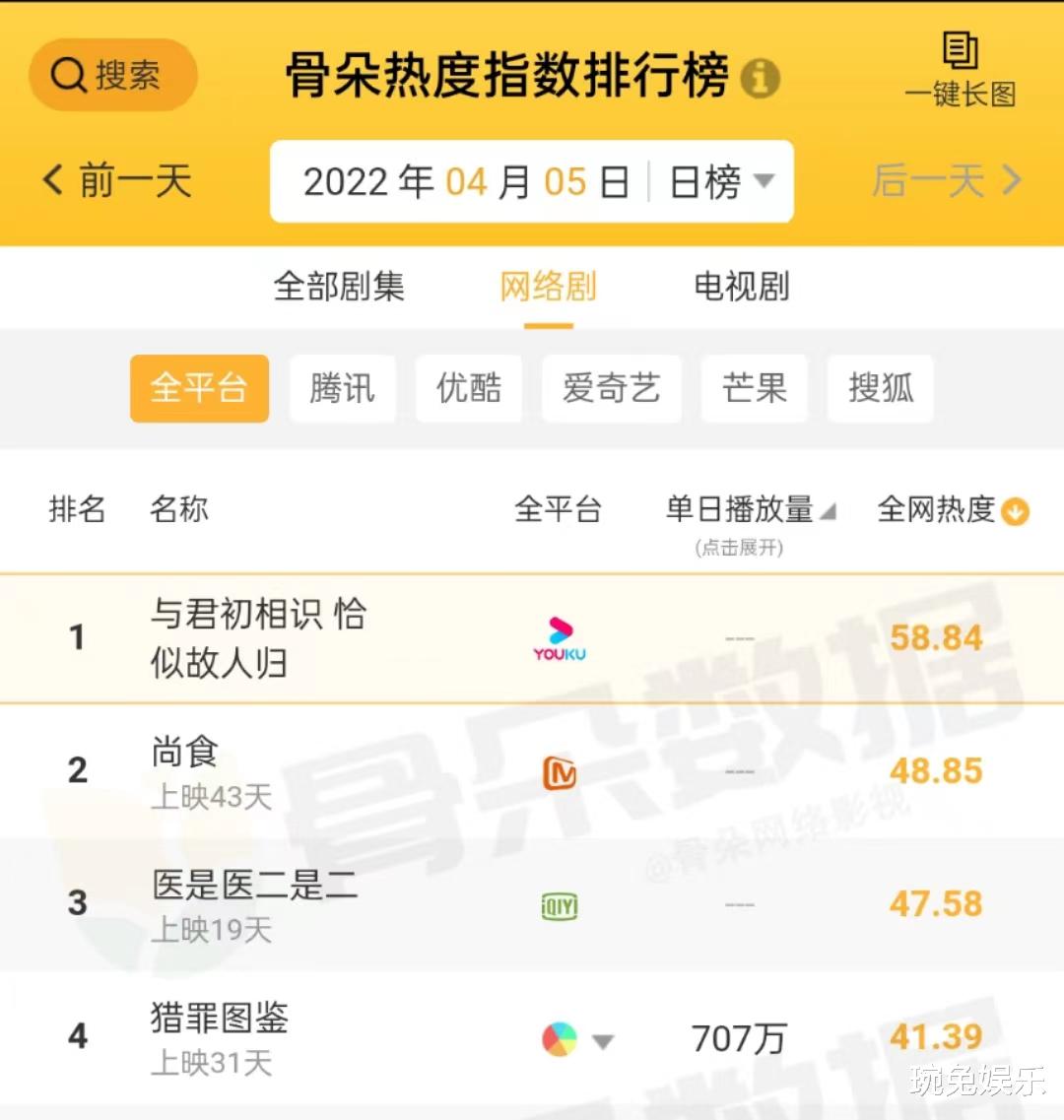Click 前一天 to view previous day

118,181
